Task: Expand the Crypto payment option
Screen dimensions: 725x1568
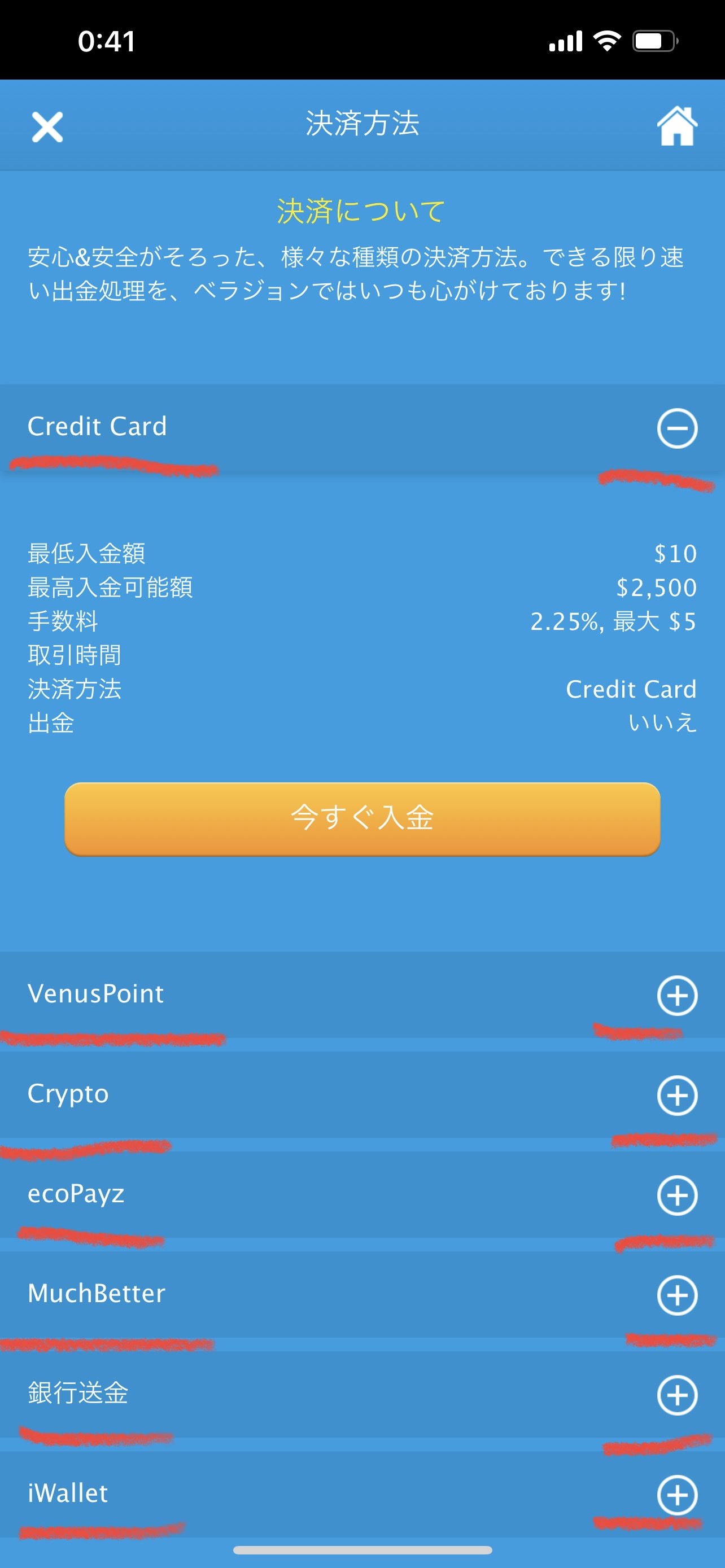Action: coord(676,1095)
